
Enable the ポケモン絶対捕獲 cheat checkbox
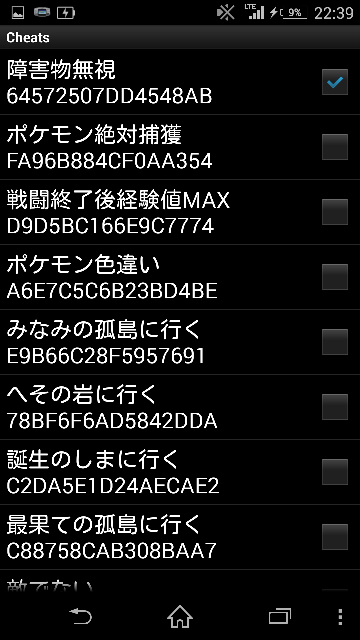click(335, 147)
